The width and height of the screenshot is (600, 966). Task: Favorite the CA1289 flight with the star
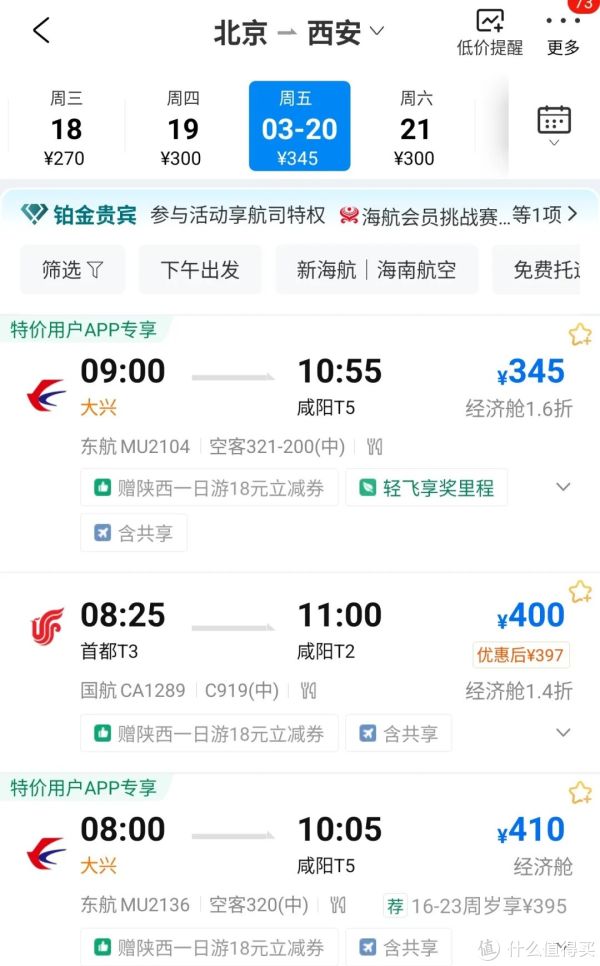[x=580, y=592]
